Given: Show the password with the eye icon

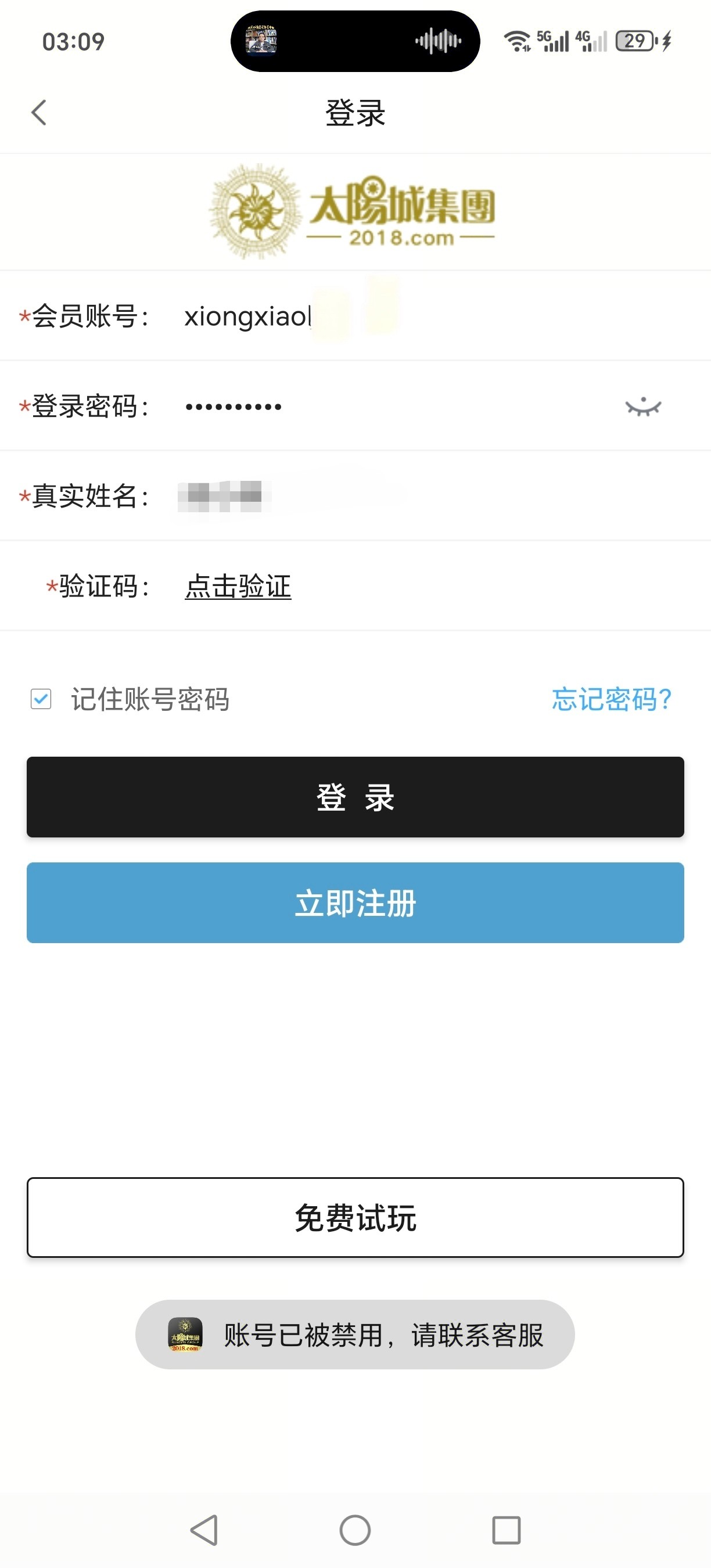Looking at the screenshot, I should 643,407.
